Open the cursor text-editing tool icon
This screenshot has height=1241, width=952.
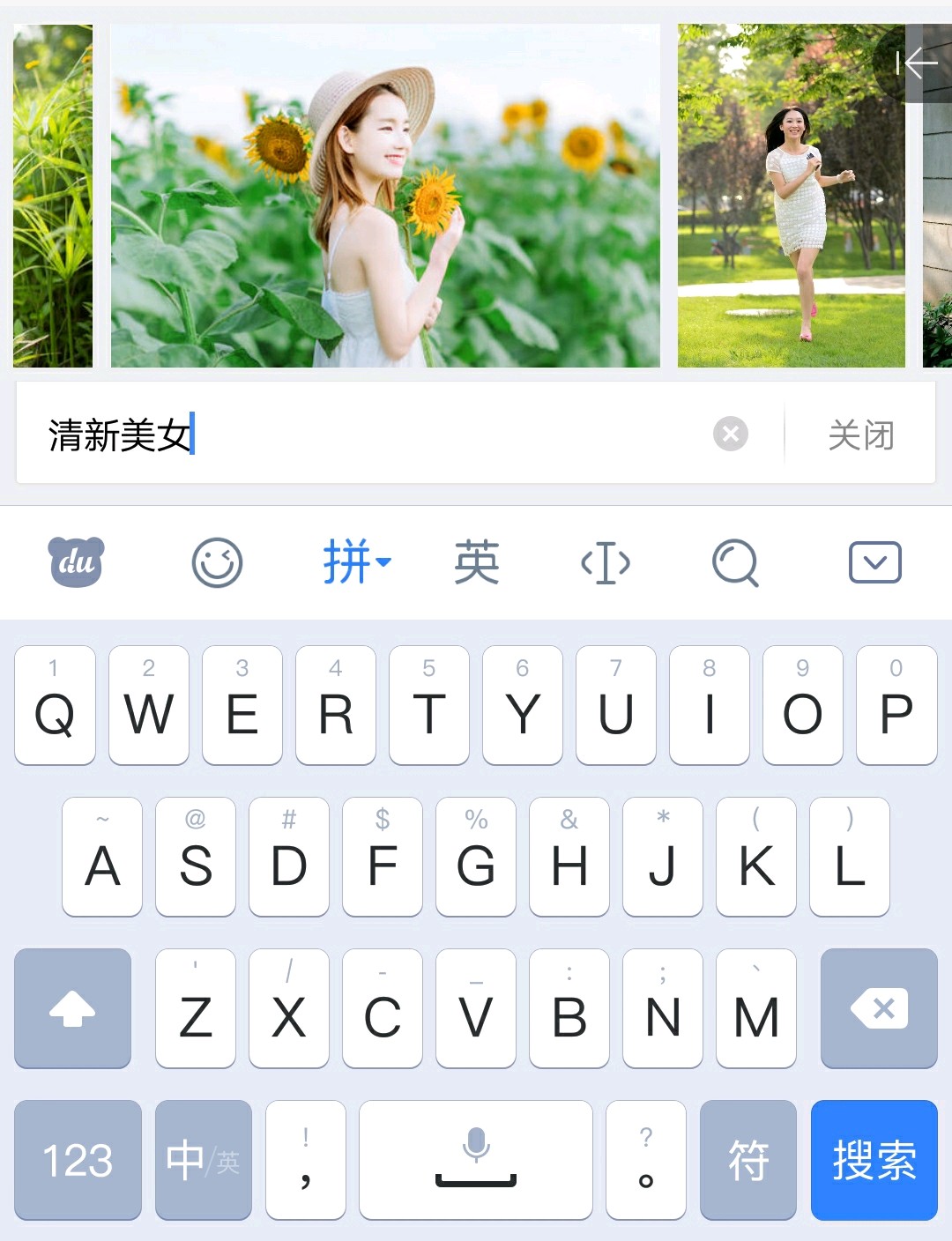coord(605,562)
